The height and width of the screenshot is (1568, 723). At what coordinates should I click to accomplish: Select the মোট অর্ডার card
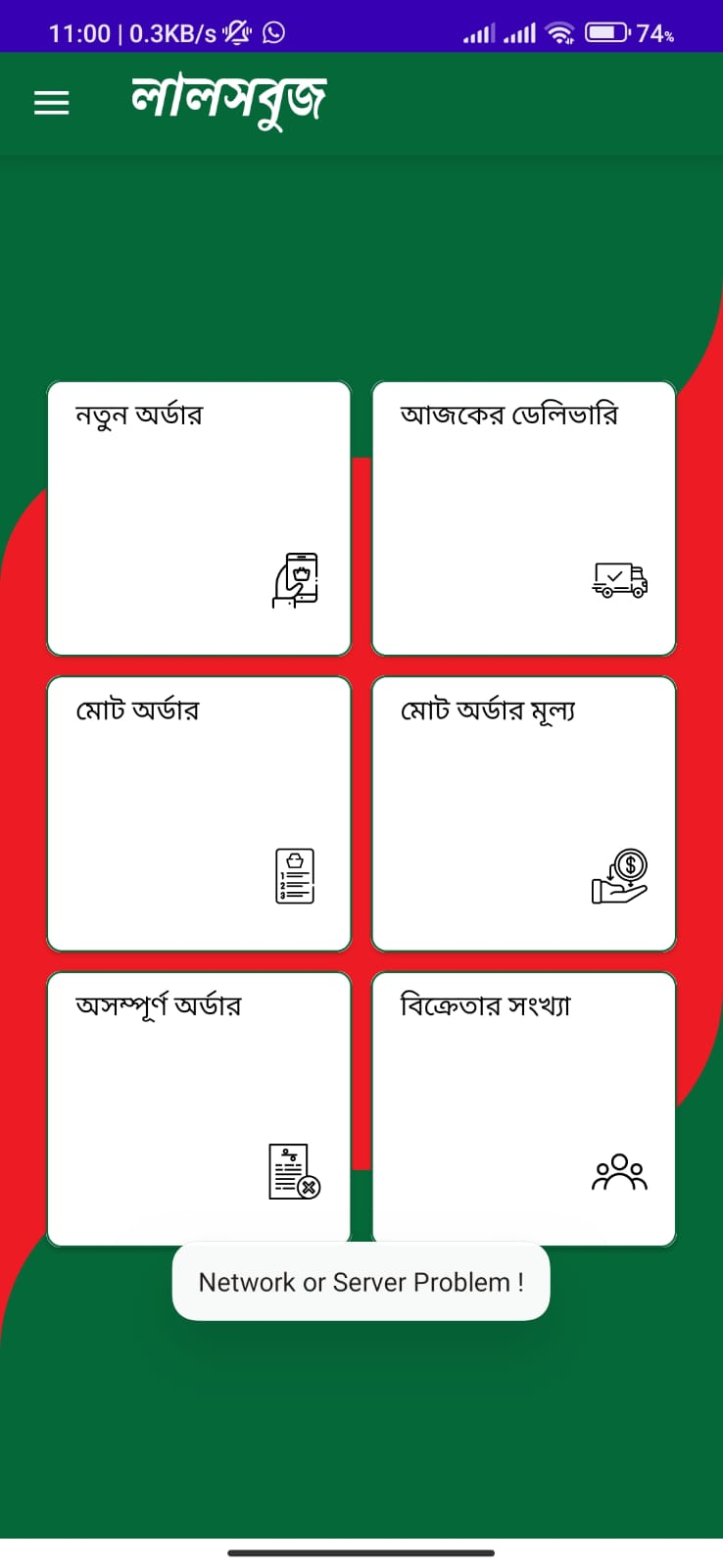199,813
